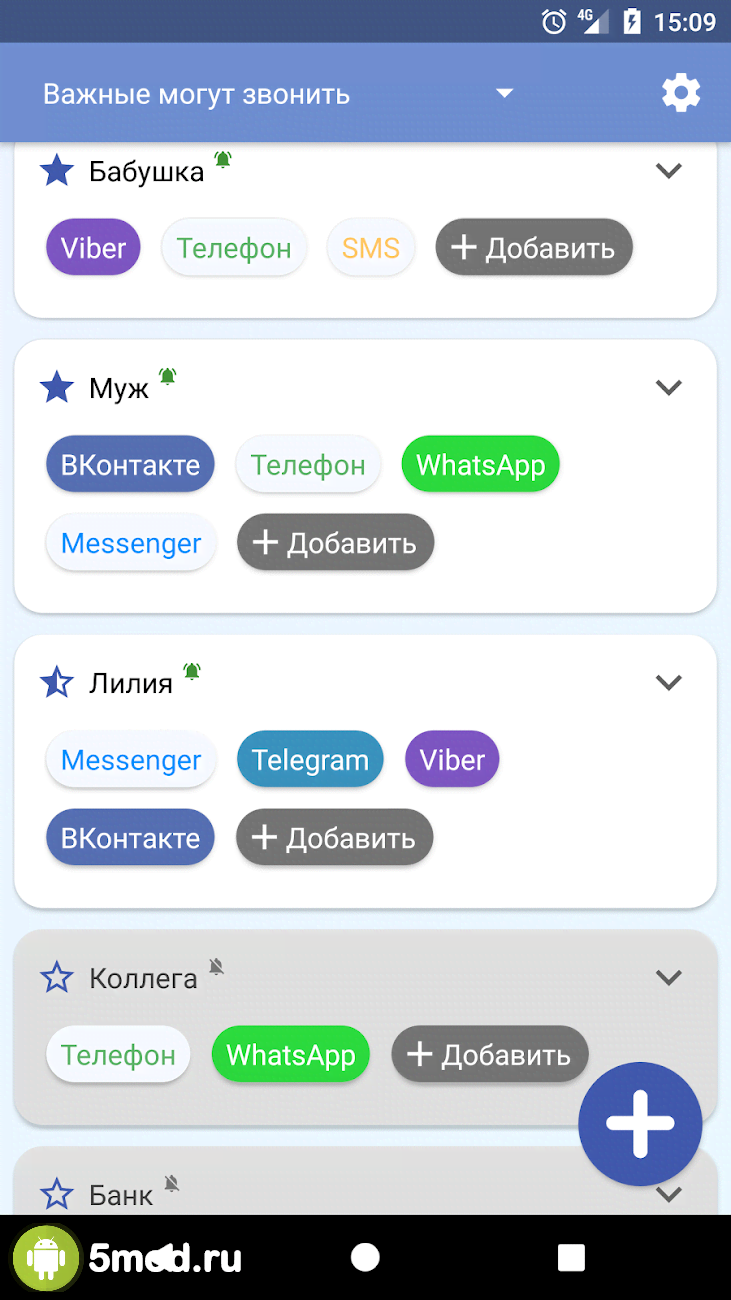Open the "Важные могут звонить" mode dropdown
This screenshot has height=1300, width=731.
tap(504, 94)
